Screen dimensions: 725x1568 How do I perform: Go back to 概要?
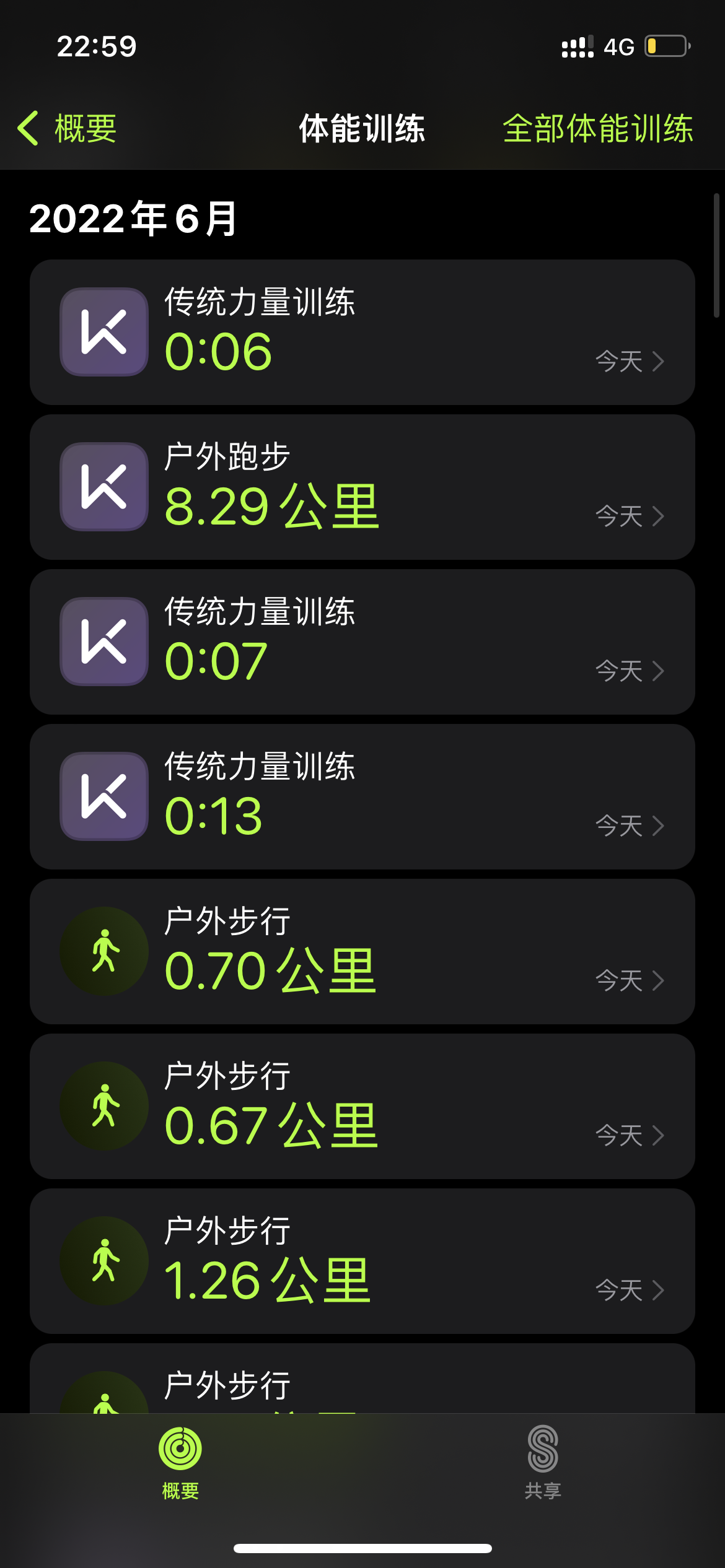click(x=67, y=129)
